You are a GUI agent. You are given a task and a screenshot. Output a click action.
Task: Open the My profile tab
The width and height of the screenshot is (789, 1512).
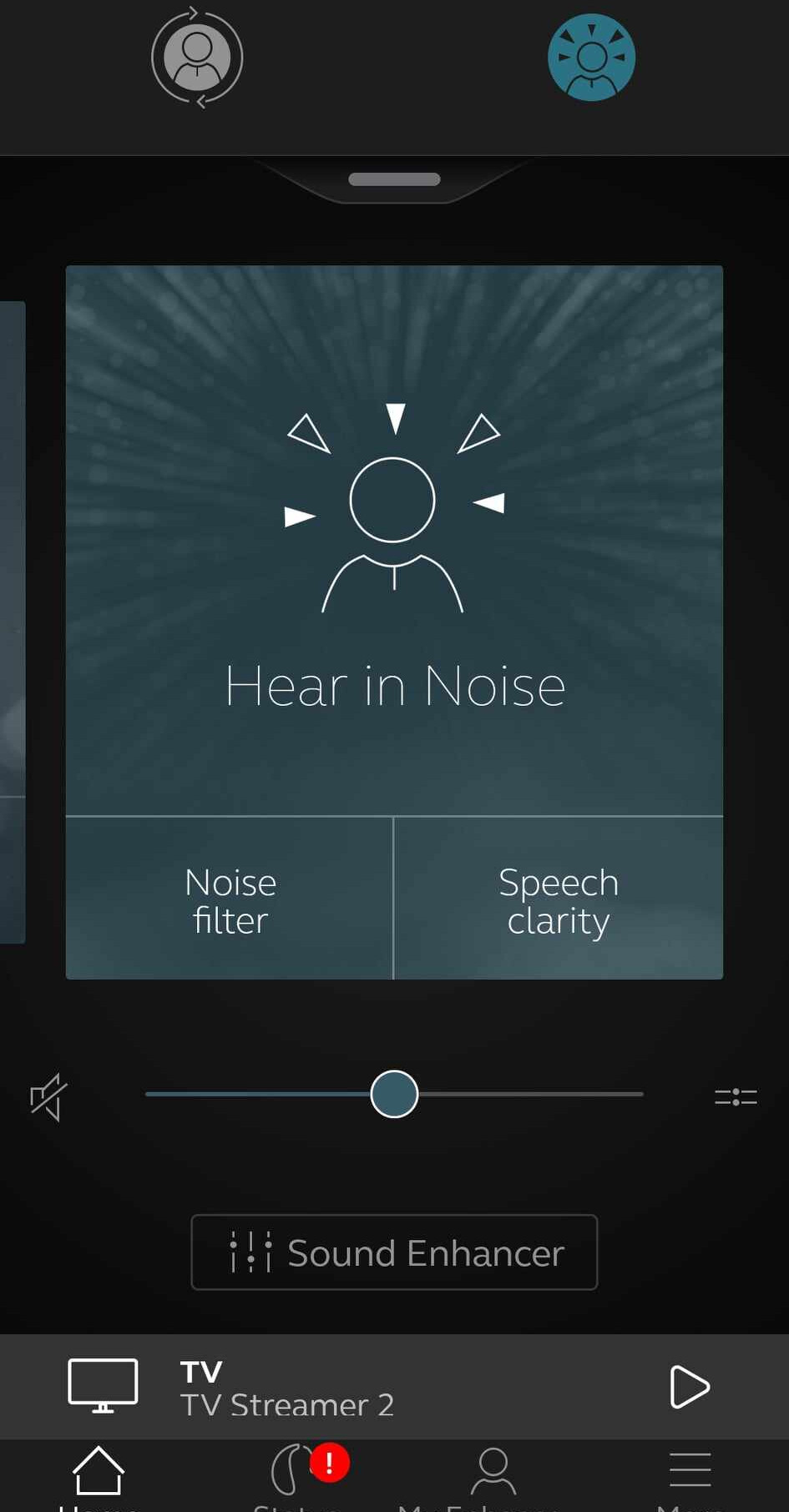pos(493,1478)
